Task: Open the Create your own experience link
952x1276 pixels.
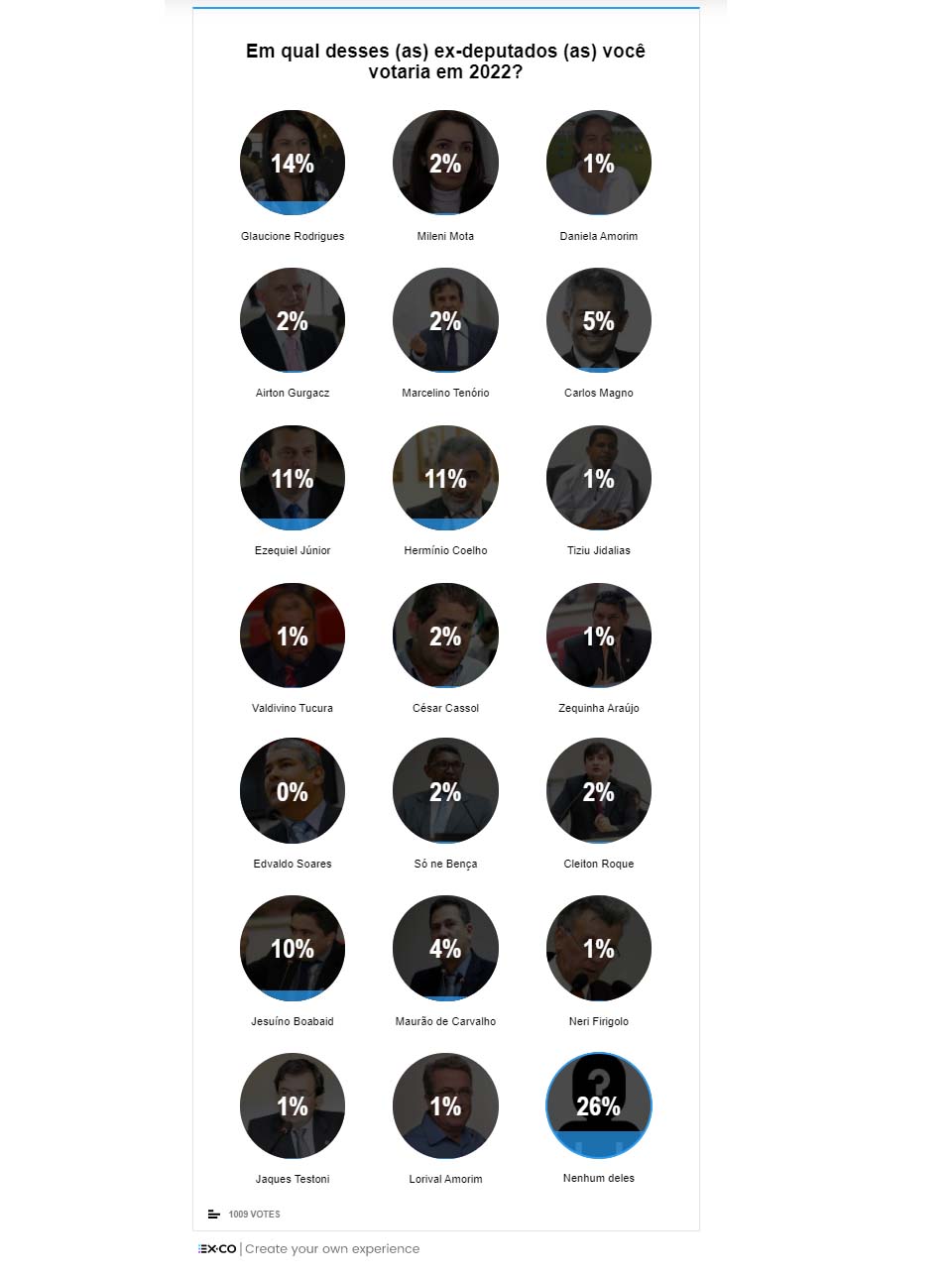Action: [331, 1249]
